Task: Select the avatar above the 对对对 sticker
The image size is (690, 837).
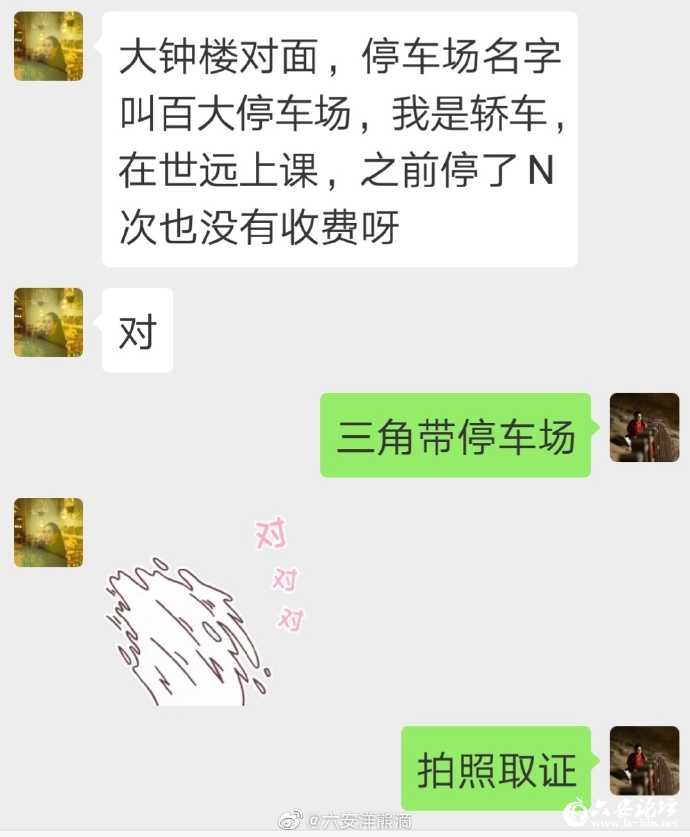Action: click(x=48, y=533)
